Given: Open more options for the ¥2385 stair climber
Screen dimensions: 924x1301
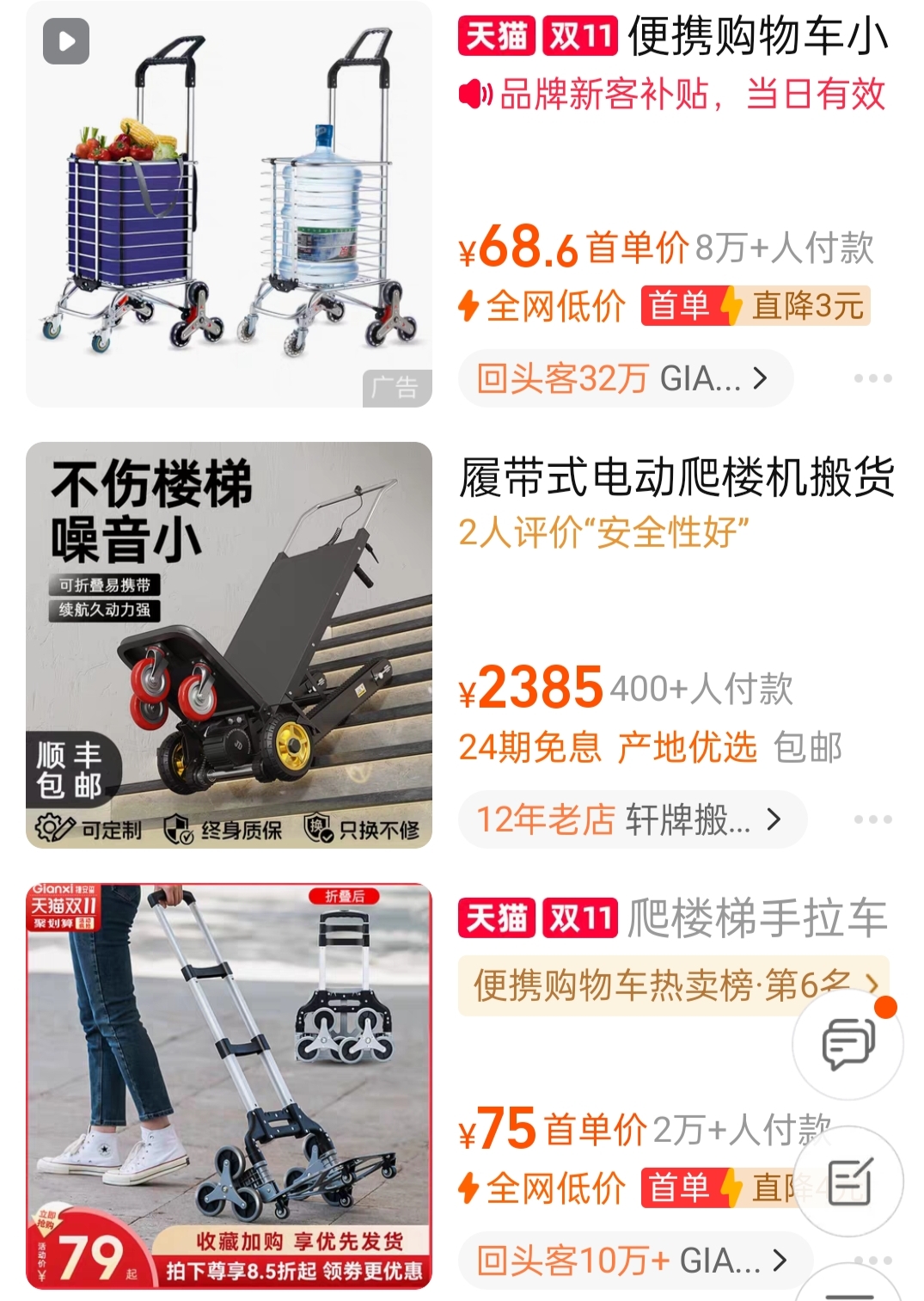Looking at the screenshot, I should [872, 819].
